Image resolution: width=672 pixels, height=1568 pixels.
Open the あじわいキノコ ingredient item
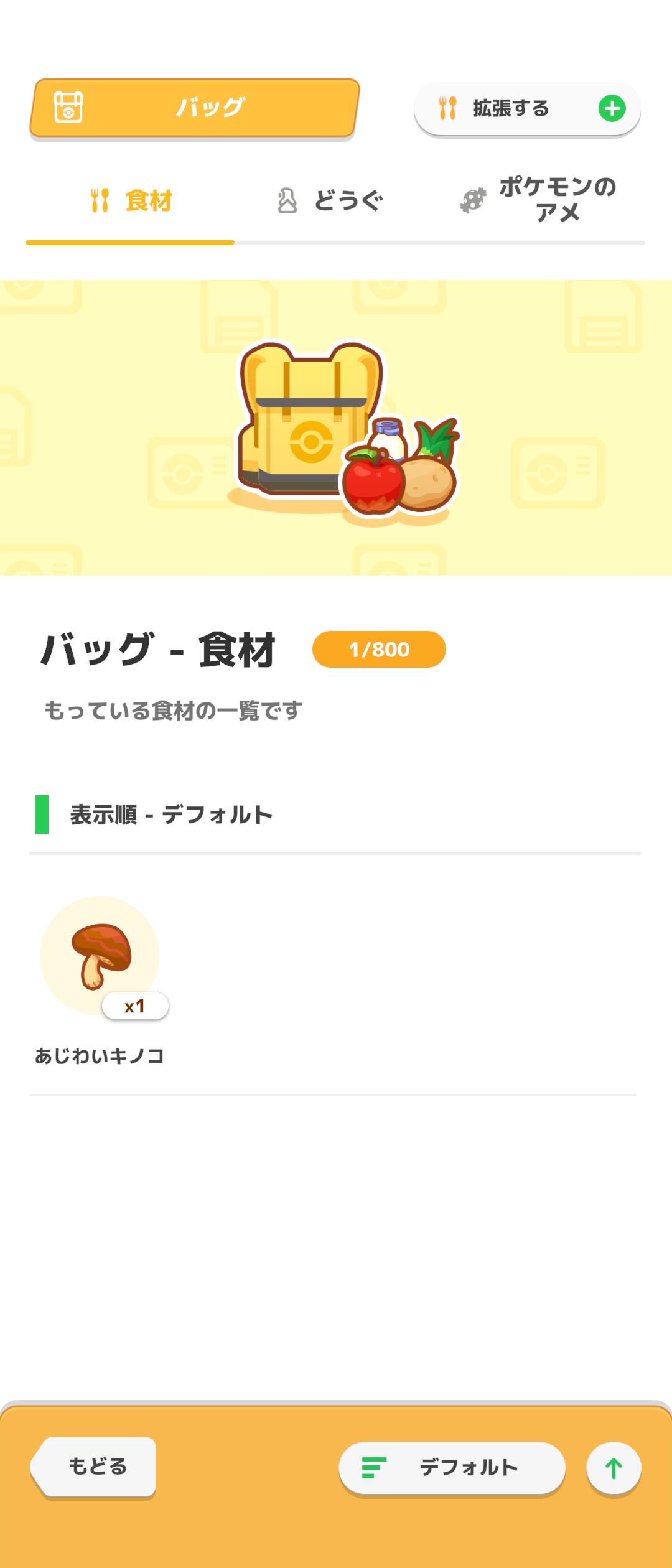[x=100, y=956]
